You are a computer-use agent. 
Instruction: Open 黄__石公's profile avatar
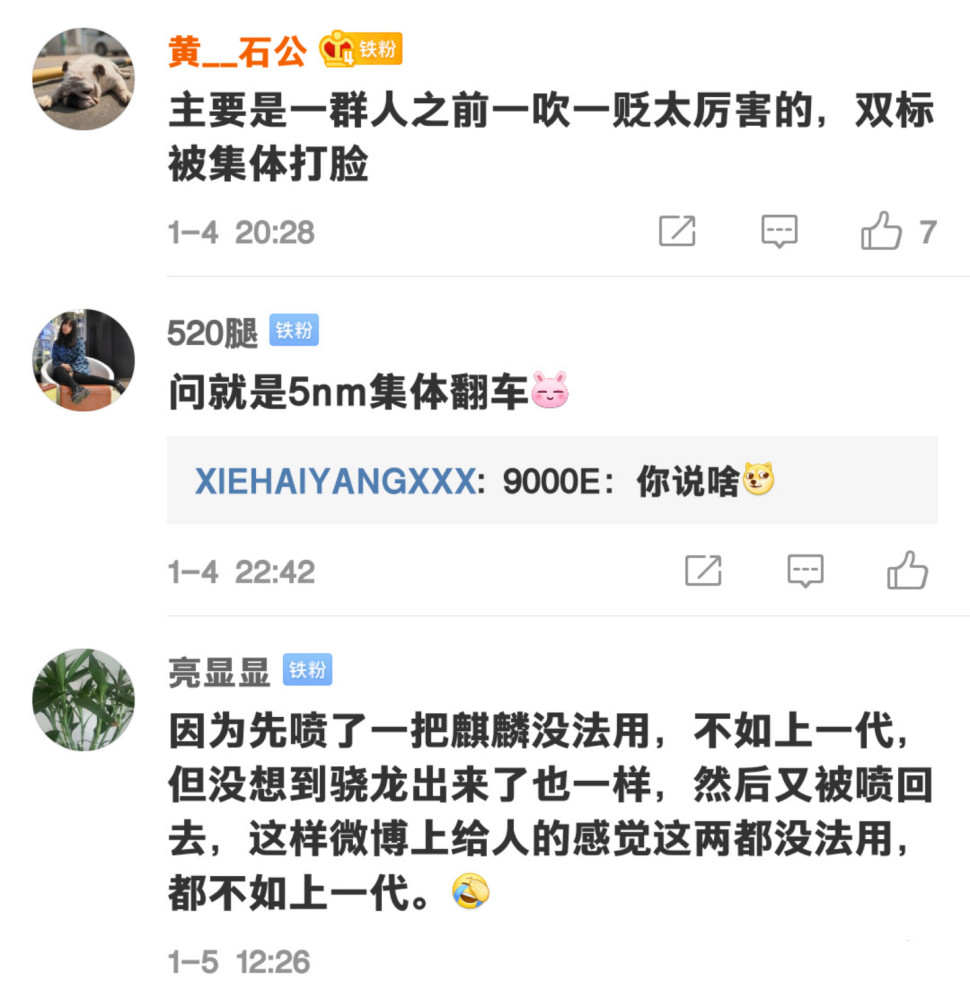coord(83,78)
